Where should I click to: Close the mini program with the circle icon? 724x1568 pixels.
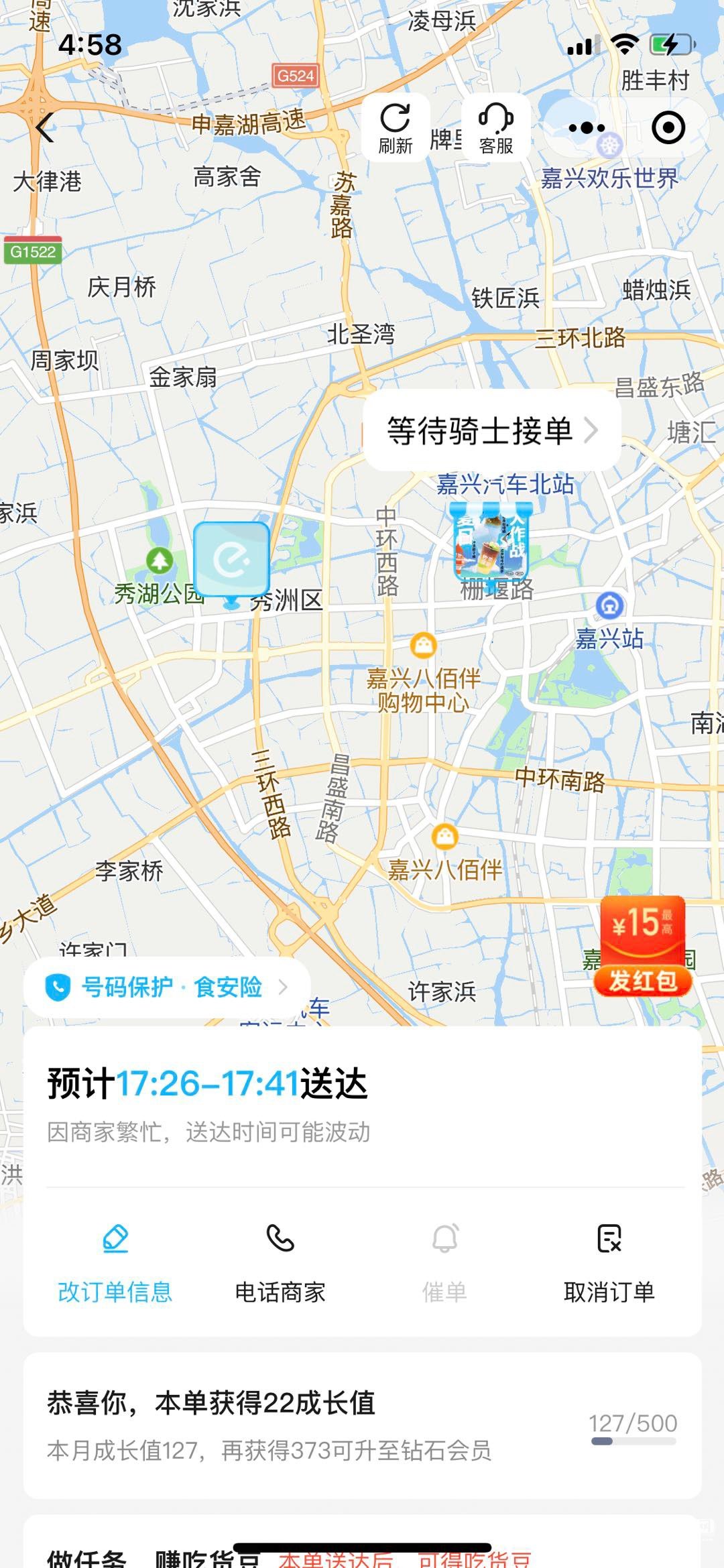(x=668, y=128)
